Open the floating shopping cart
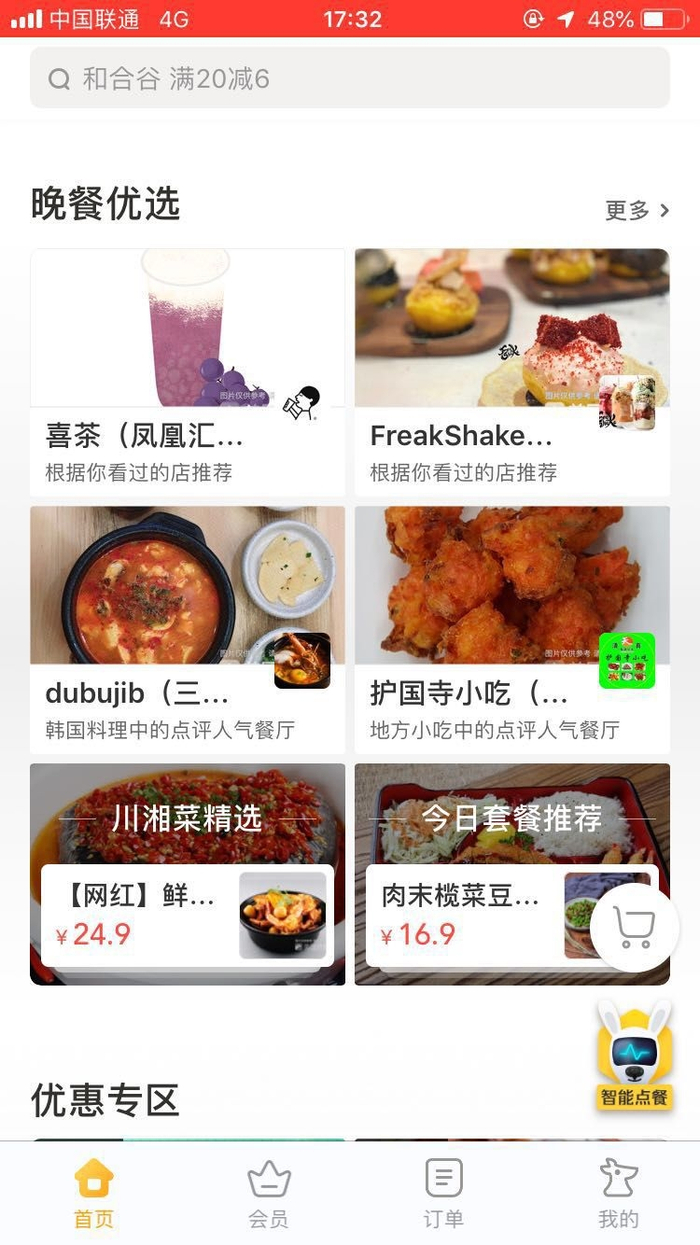 coord(635,929)
